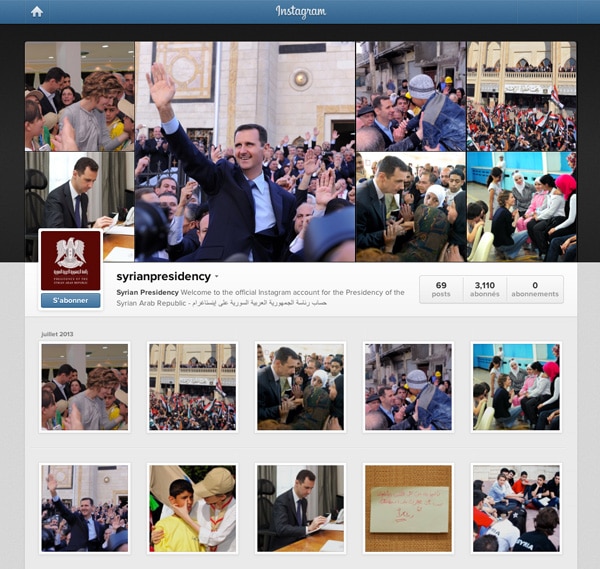Image resolution: width=600 pixels, height=569 pixels.
Task: Open the post of women seated in a blue room
Action: pos(516,387)
